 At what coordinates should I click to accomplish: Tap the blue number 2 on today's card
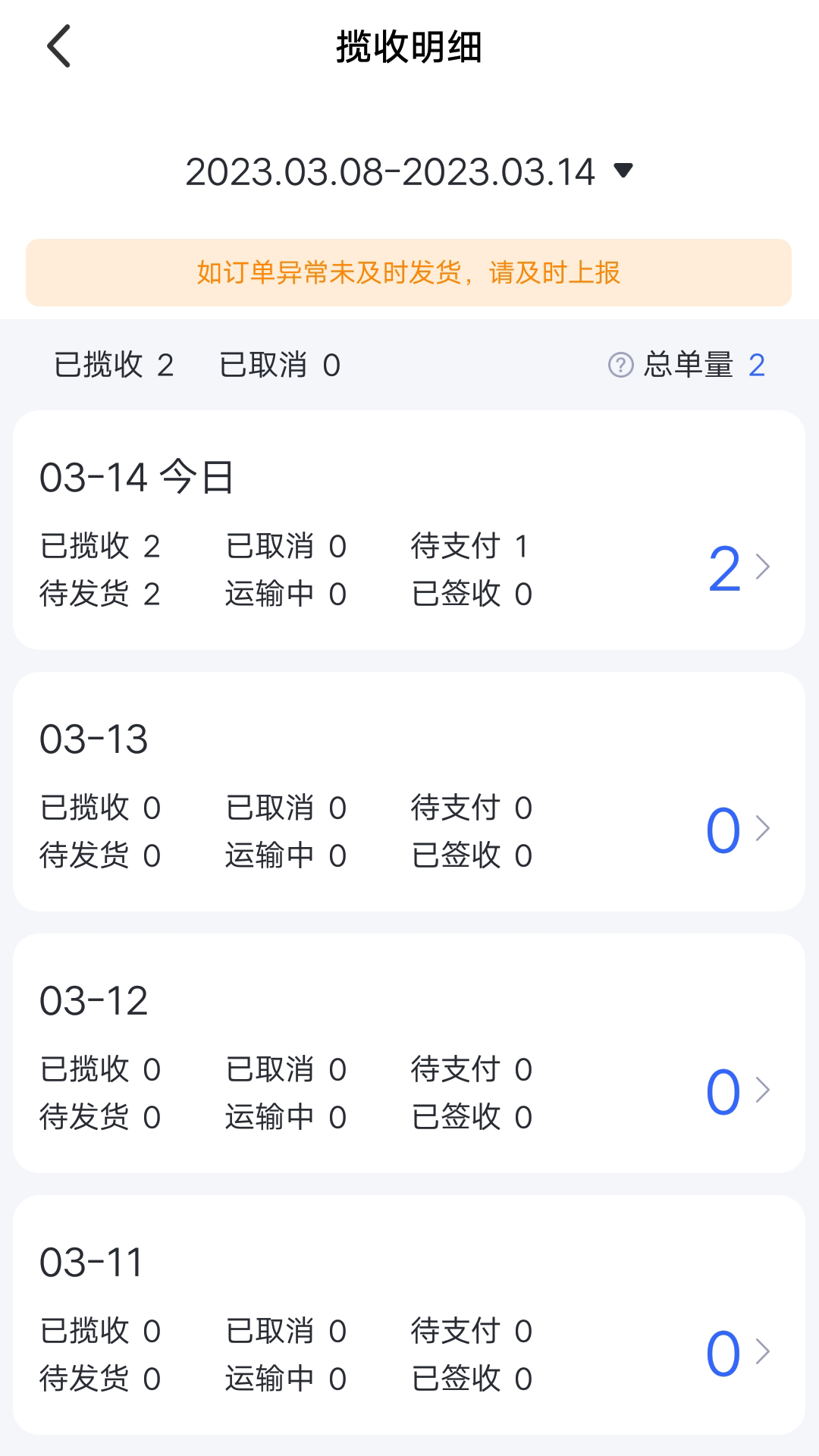[x=724, y=567]
